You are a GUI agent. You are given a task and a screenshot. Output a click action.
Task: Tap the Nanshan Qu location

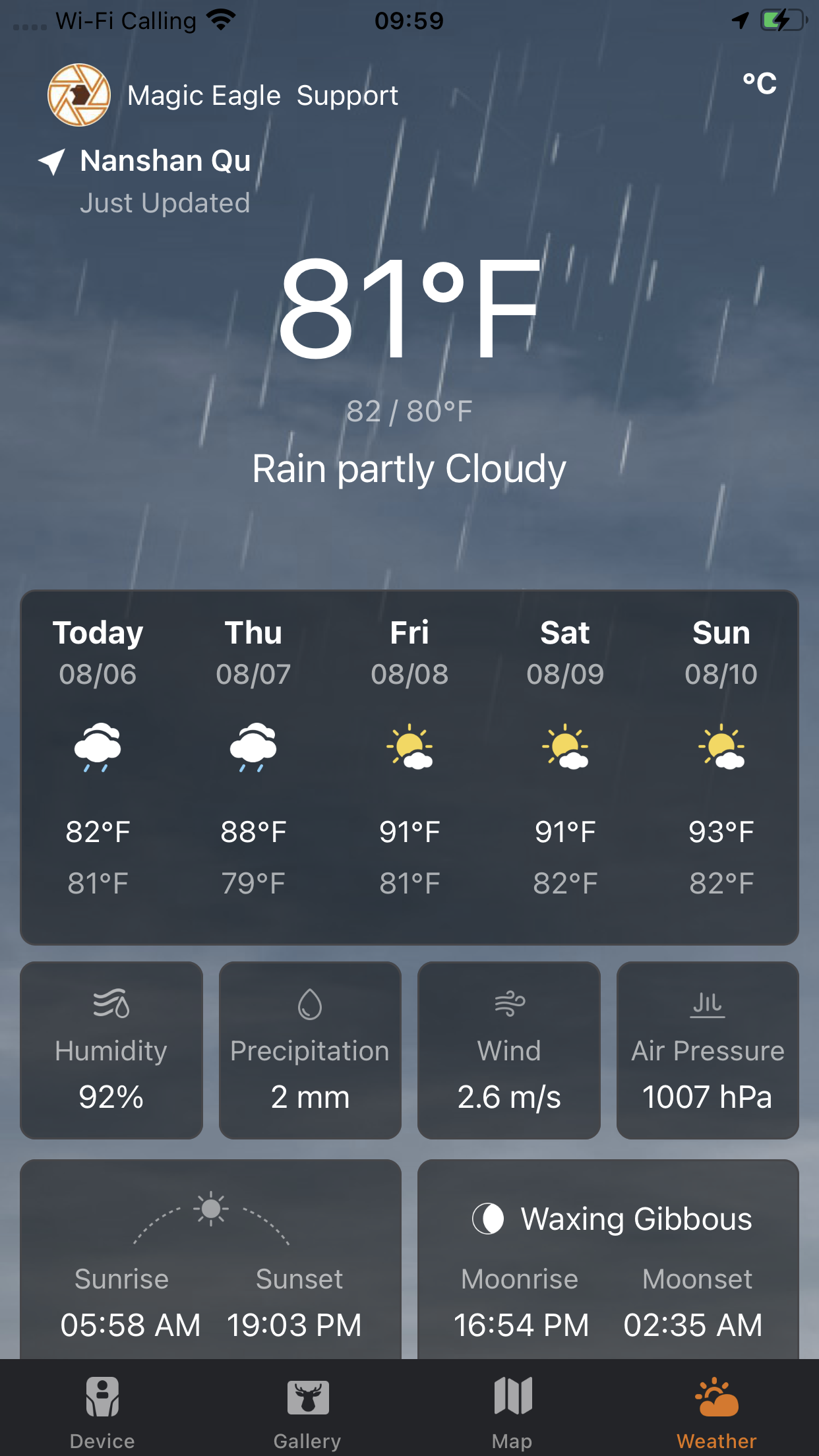coord(165,161)
